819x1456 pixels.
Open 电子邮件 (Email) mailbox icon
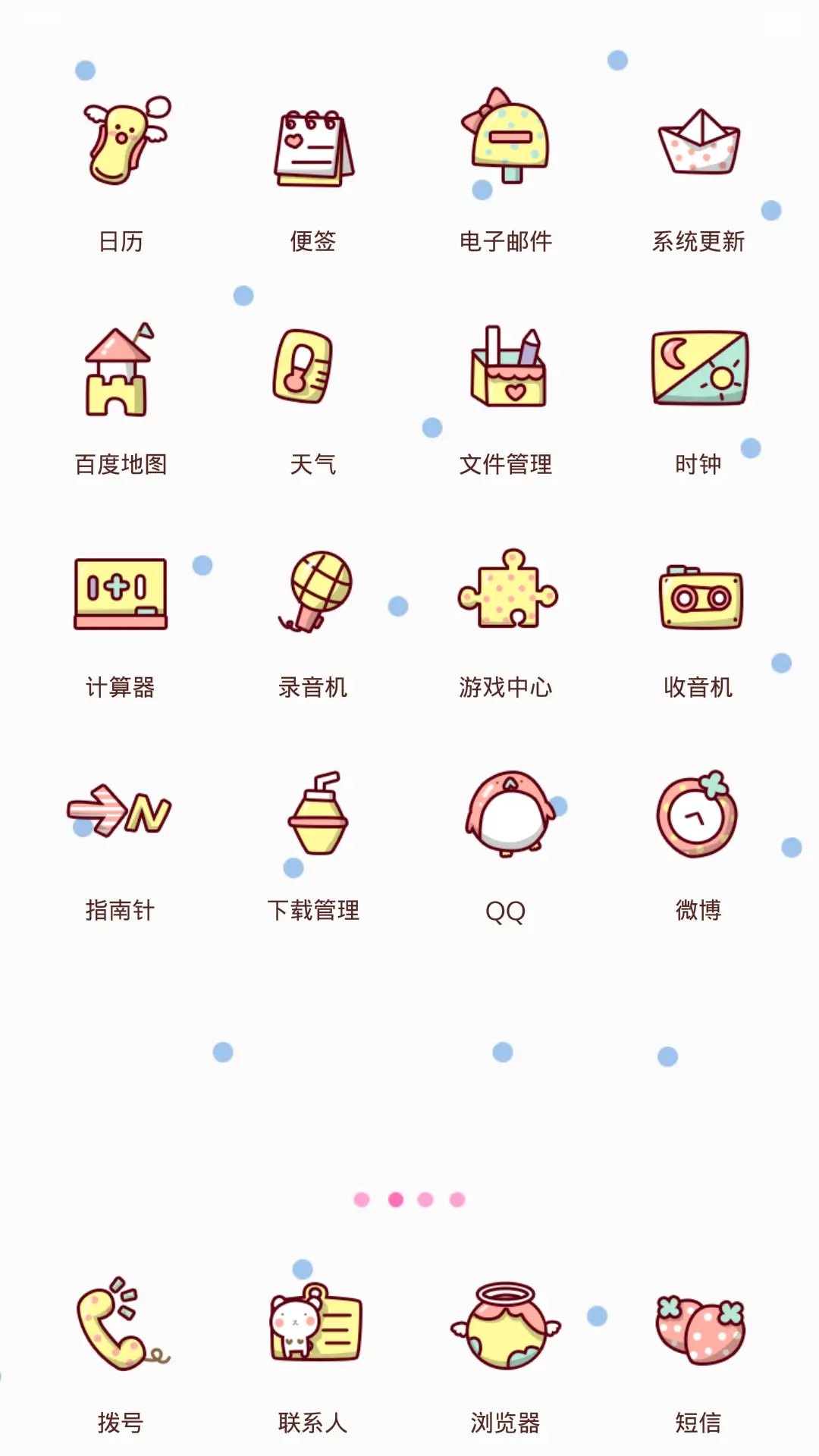coord(507,140)
